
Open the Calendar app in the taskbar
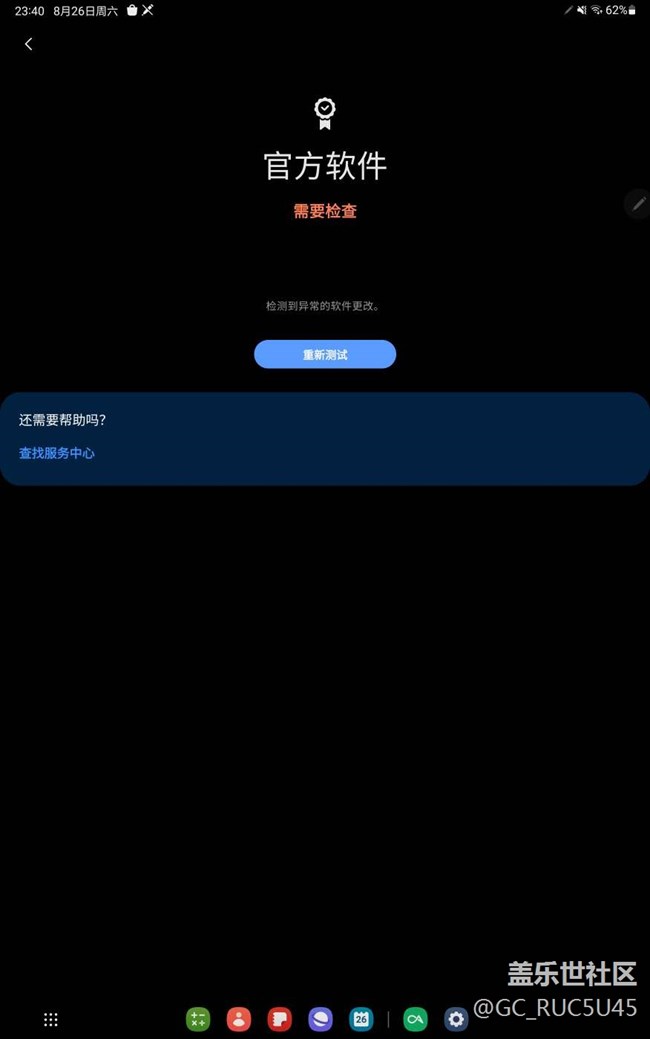(361, 1019)
